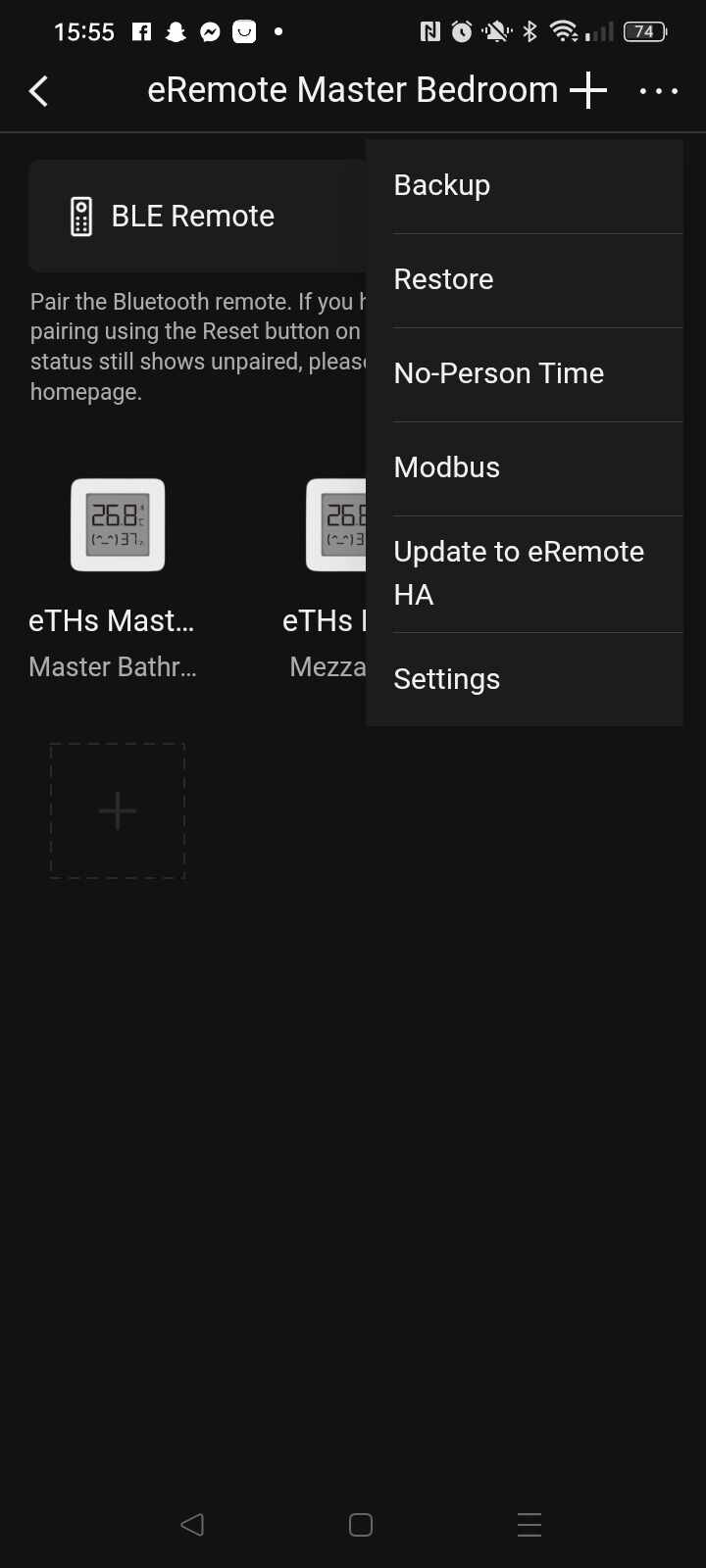Open recent apps from the navigation bar
The image size is (706, 1568).
pyautogui.click(x=529, y=1525)
